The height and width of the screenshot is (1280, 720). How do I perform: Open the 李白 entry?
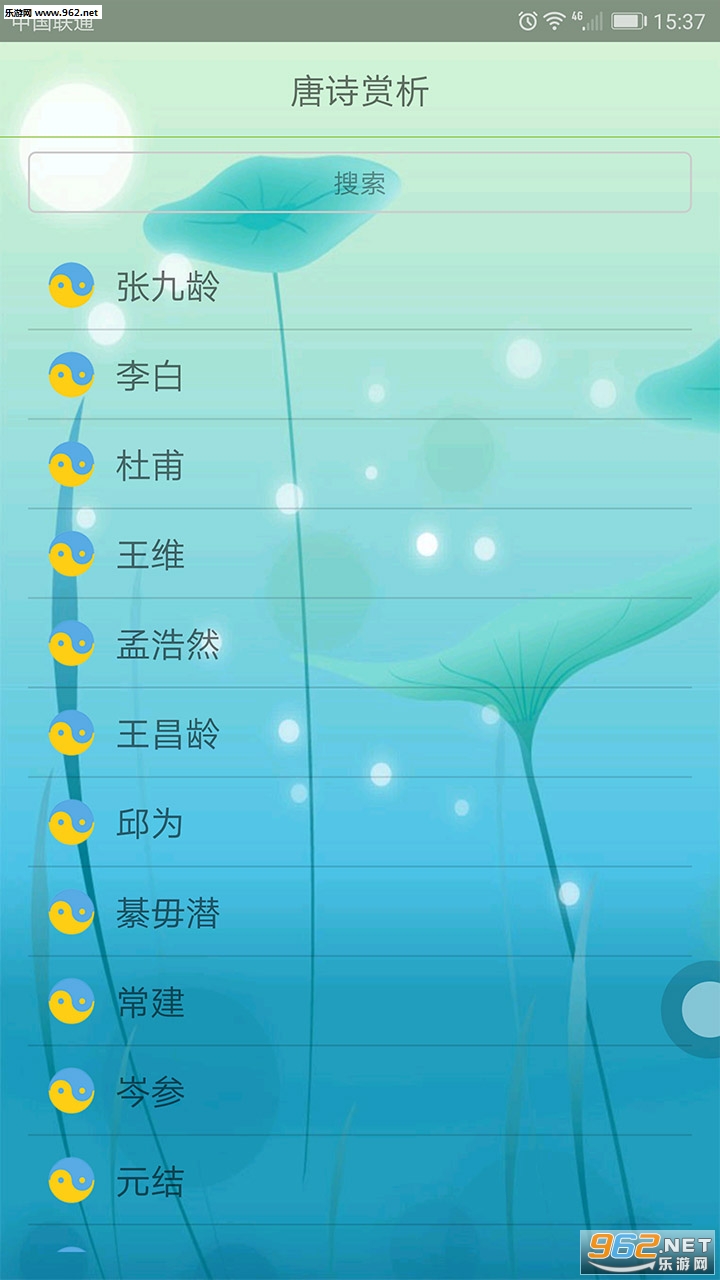coord(360,375)
